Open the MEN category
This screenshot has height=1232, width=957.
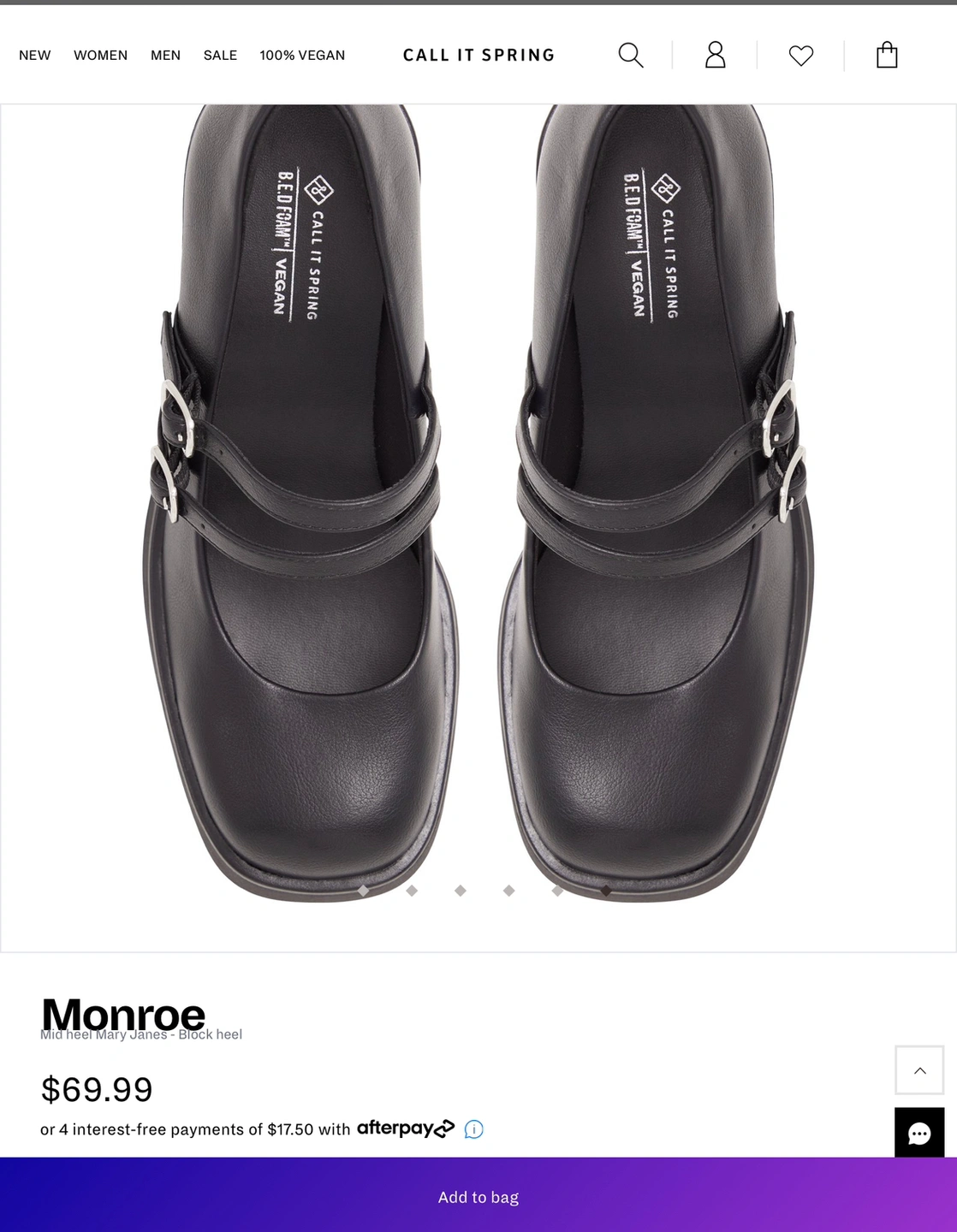click(x=165, y=56)
